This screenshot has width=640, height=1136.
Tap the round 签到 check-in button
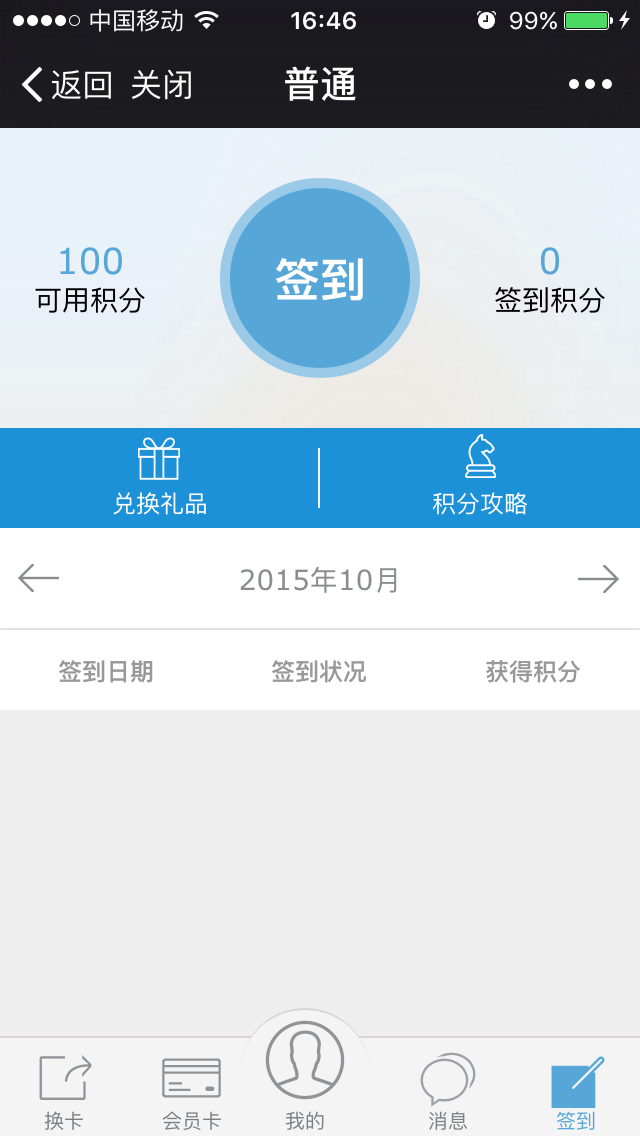tap(320, 278)
